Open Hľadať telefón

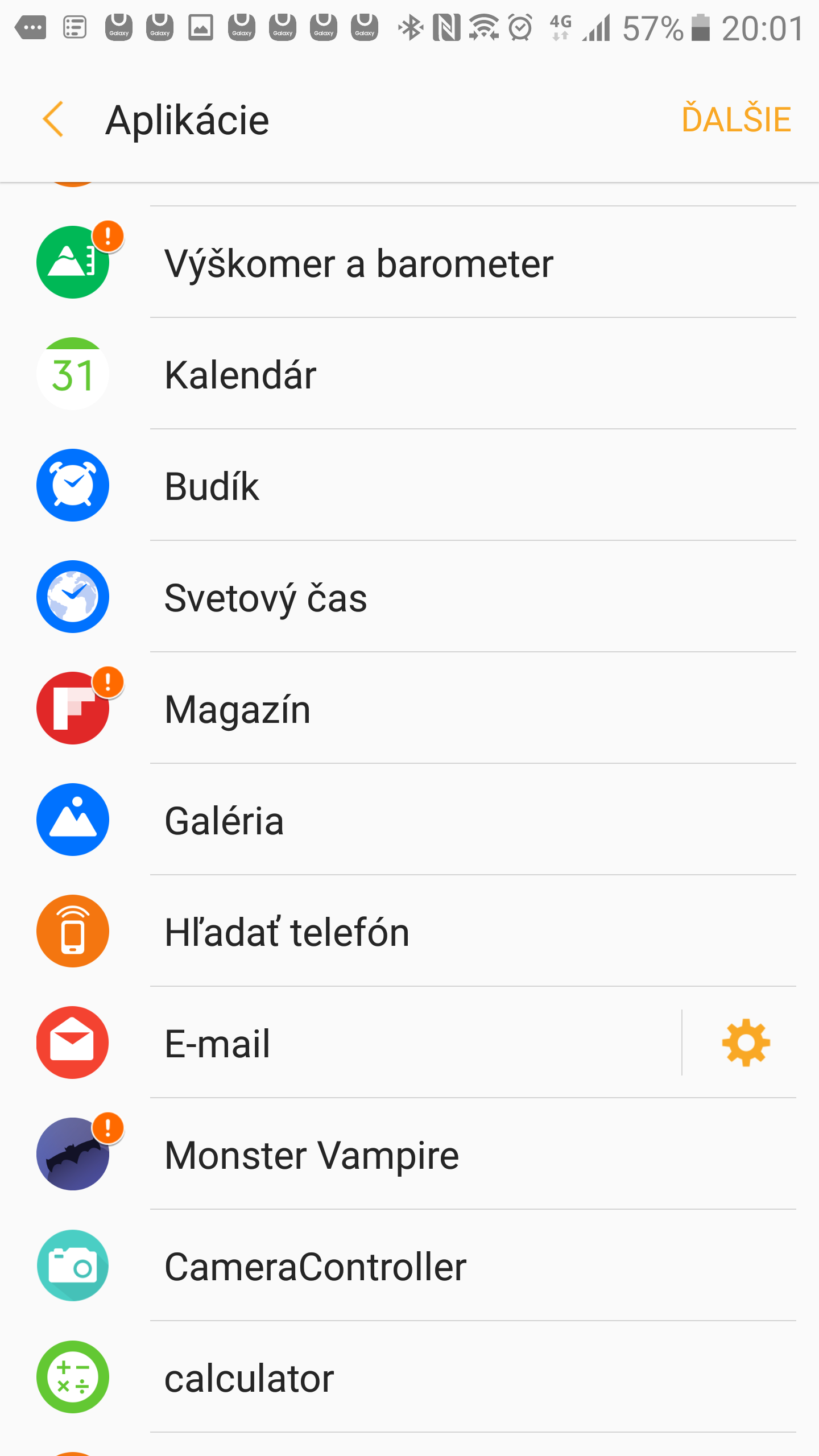point(409,931)
